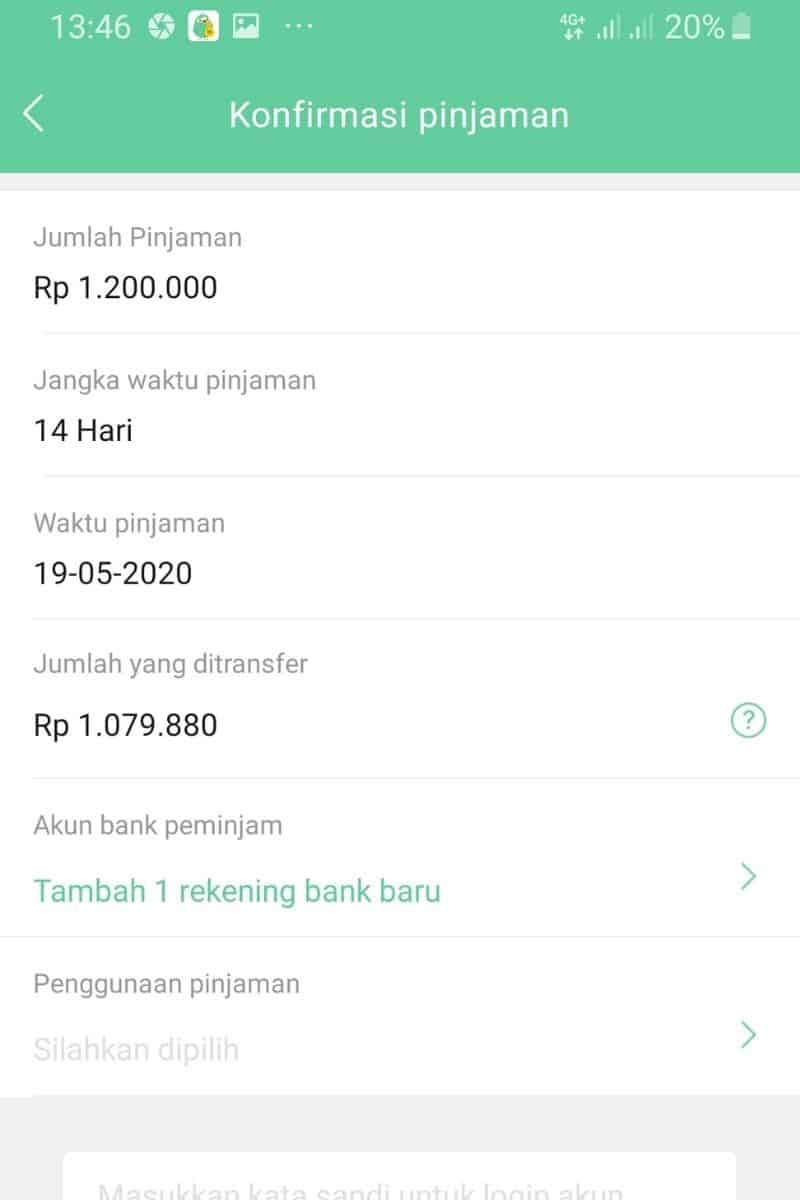Tap the back arrow icon

pyautogui.click(x=33, y=113)
